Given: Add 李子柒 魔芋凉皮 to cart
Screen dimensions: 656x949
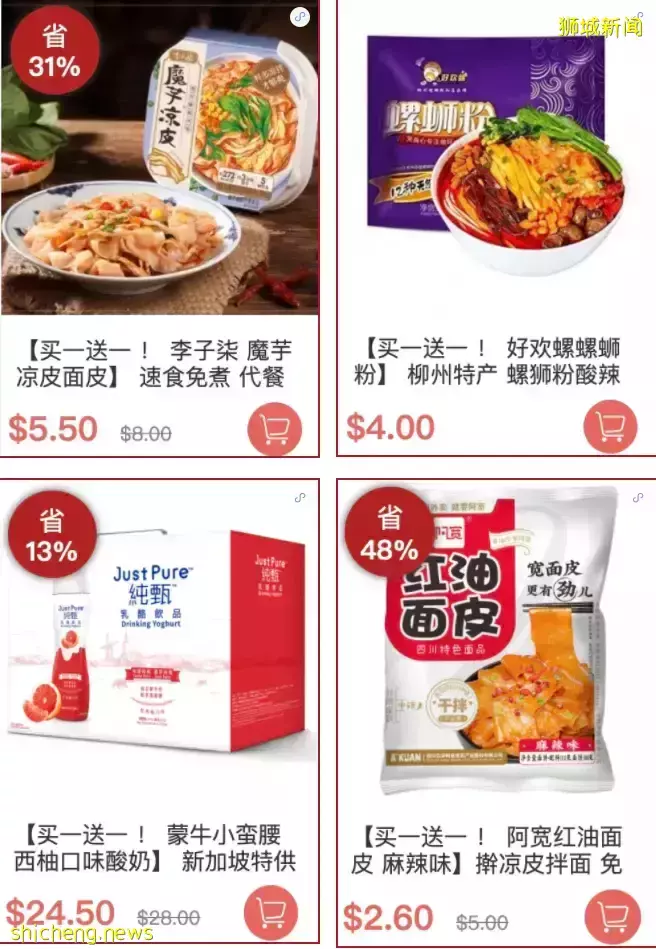Looking at the screenshot, I should 274,429.
